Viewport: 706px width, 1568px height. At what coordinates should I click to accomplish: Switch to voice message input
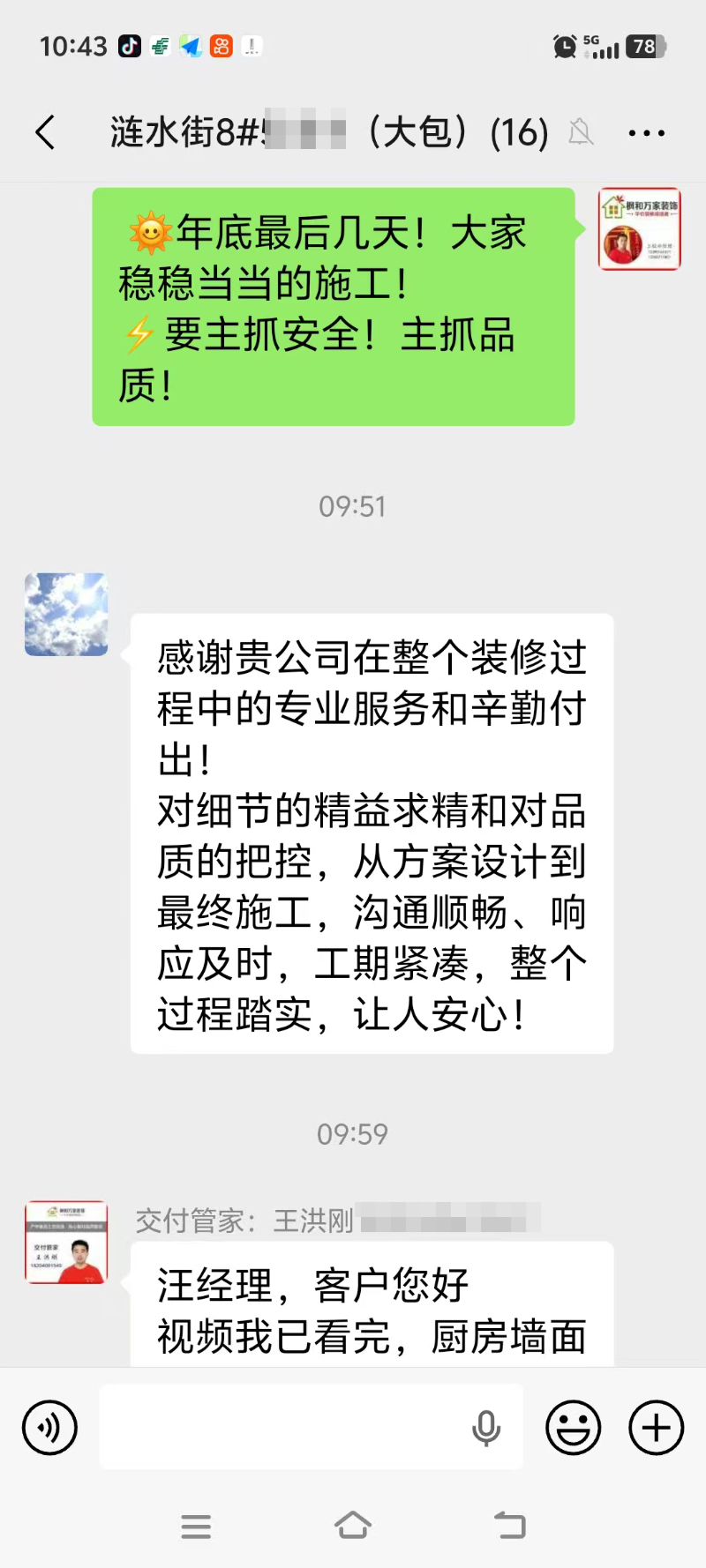click(50, 1427)
